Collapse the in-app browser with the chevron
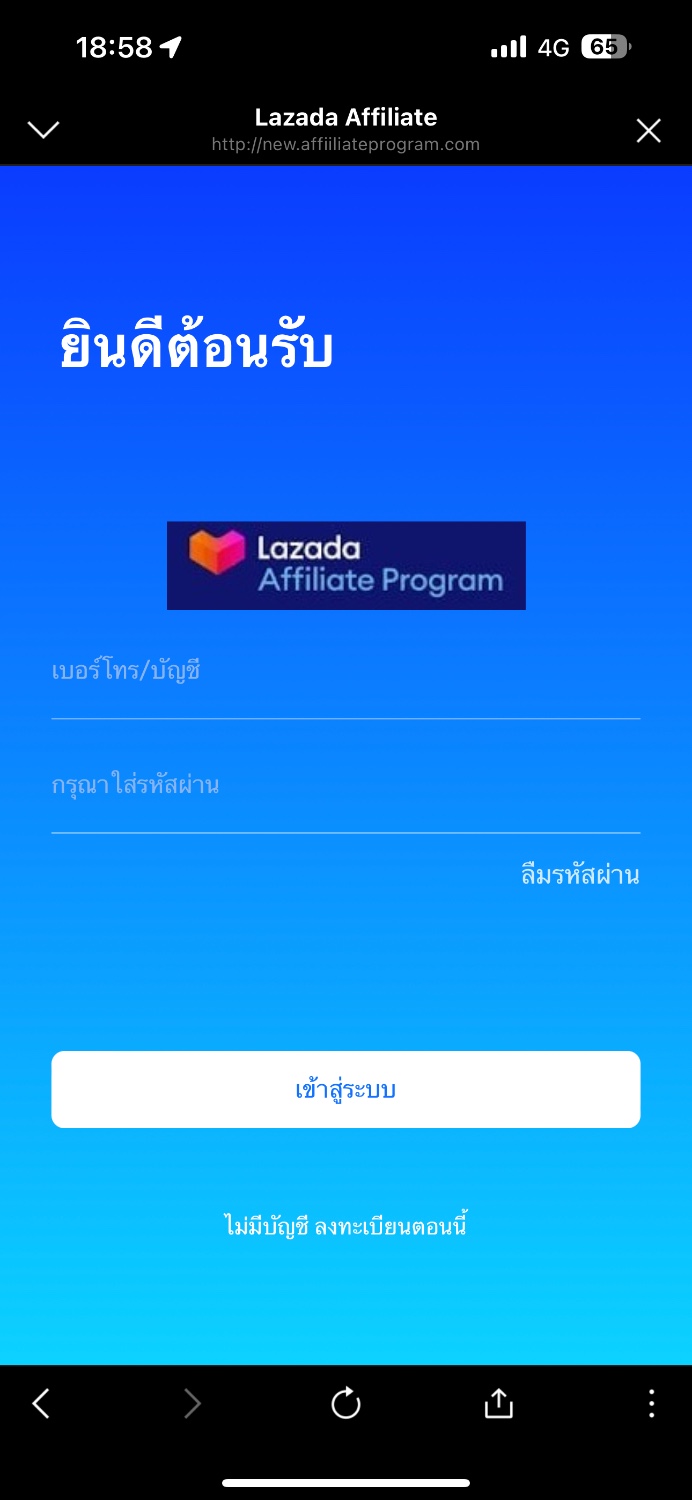 [x=44, y=130]
